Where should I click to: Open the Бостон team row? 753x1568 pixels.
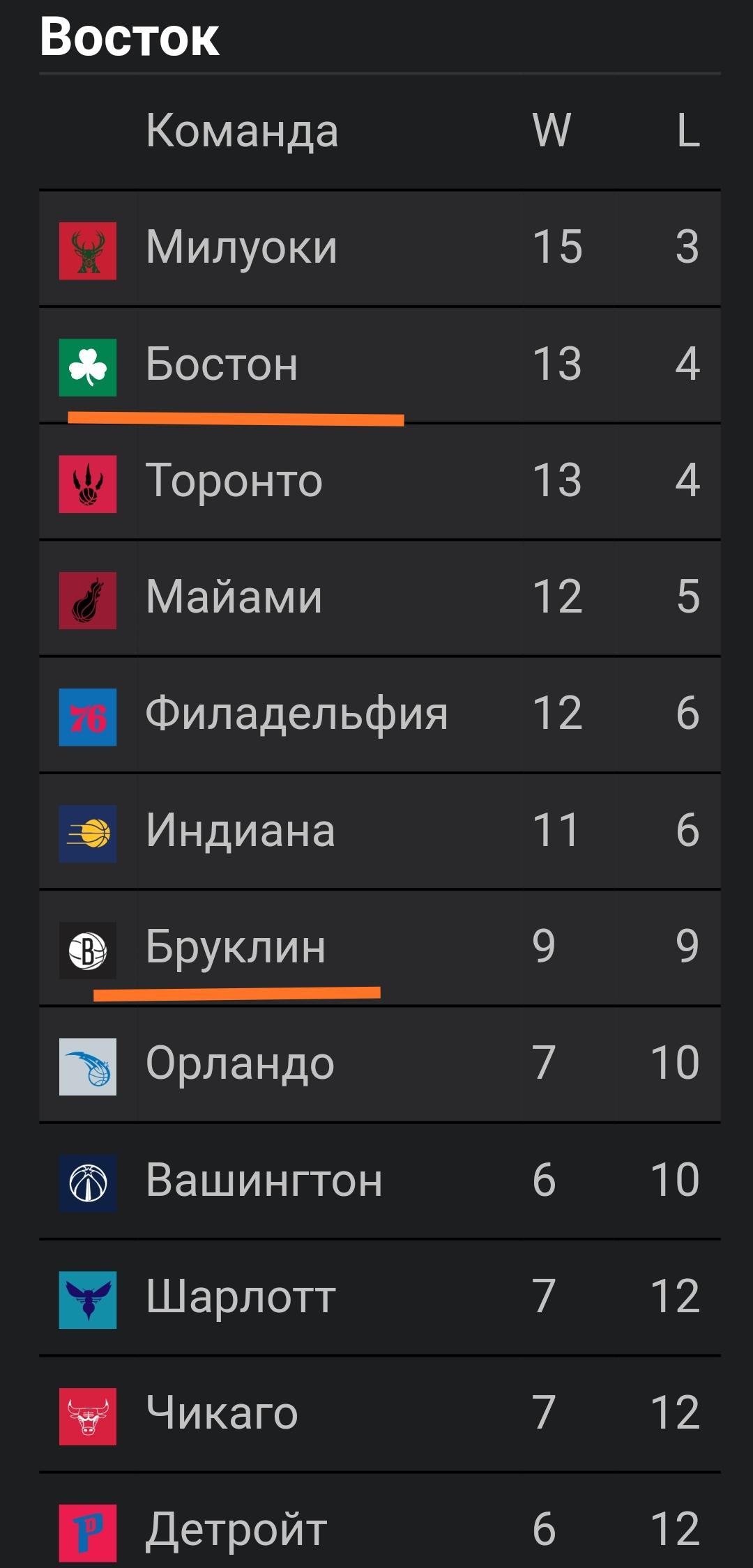(380, 364)
